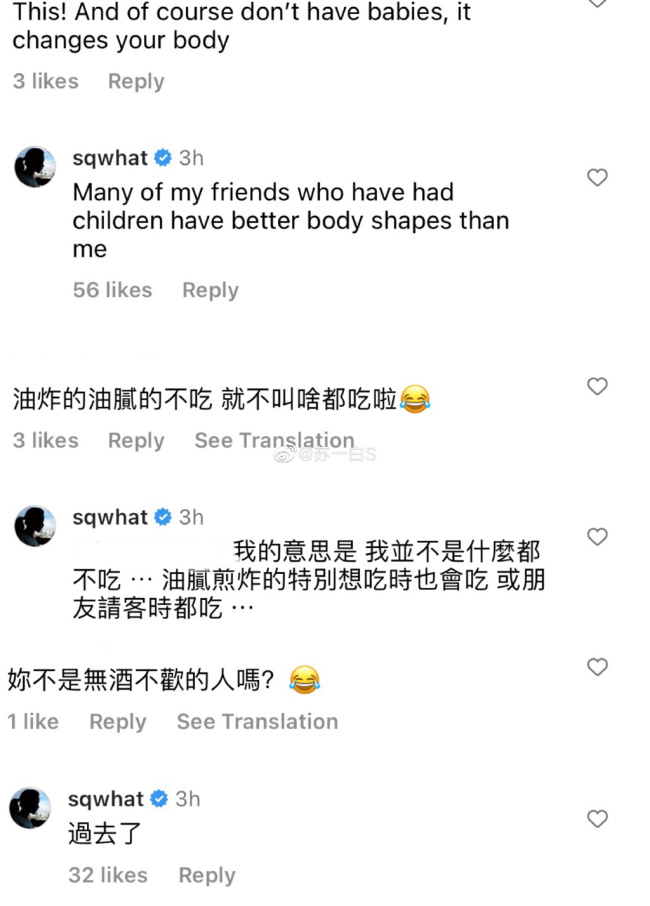Reply to sqwhat's 過去了 comment
This screenshot has width=650, height=906.
[206, 875]
